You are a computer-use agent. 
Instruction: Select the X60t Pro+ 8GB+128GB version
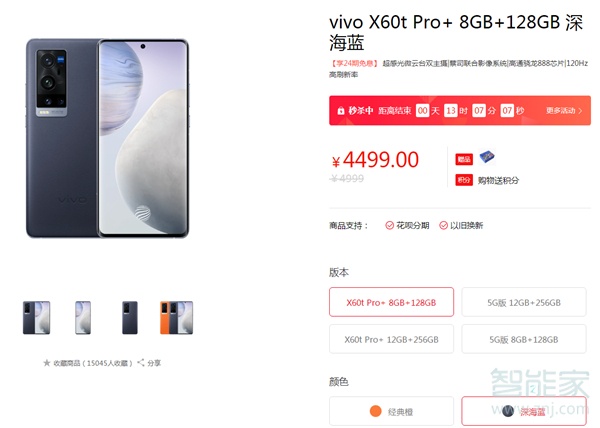tap(391, 302)
